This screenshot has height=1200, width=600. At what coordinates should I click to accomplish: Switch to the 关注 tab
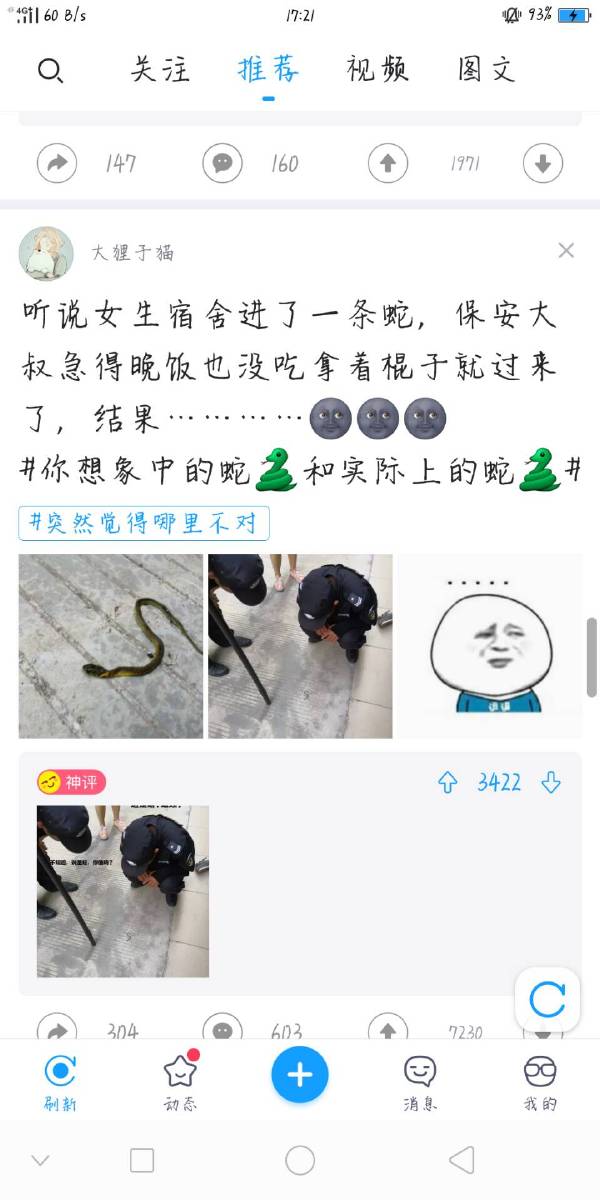[159, 70]
